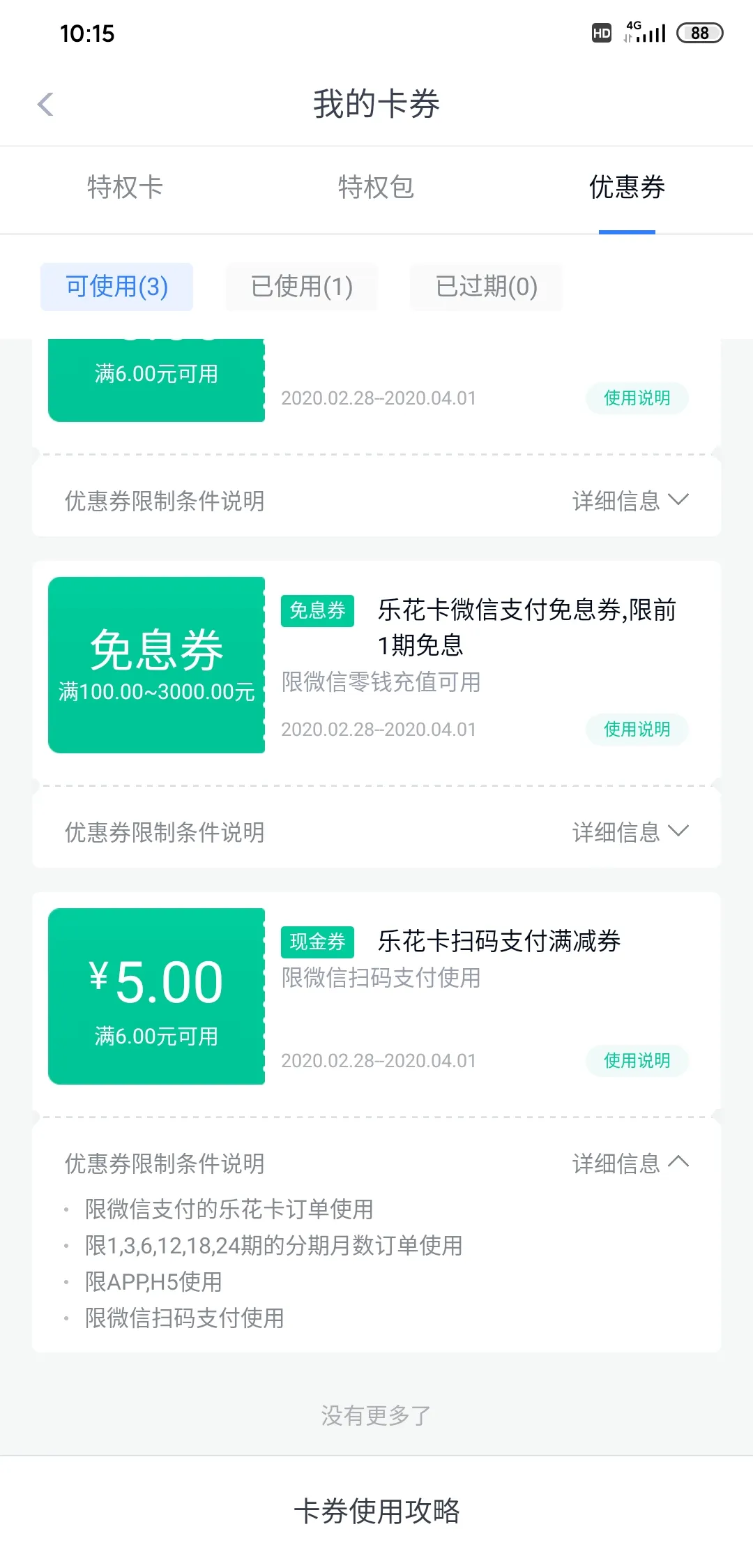Show the 已过期(0) coupons

[486, 287]
